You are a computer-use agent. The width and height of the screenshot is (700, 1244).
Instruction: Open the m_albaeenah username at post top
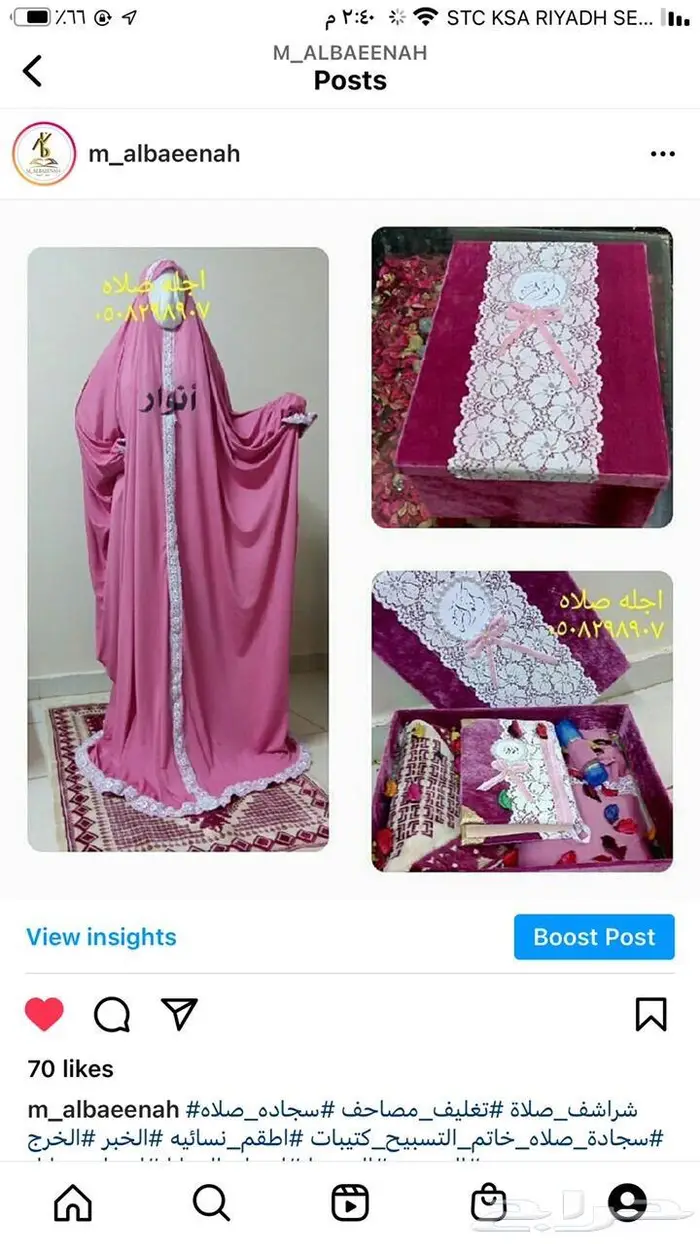pyautogui.click(x=164, y=154)
